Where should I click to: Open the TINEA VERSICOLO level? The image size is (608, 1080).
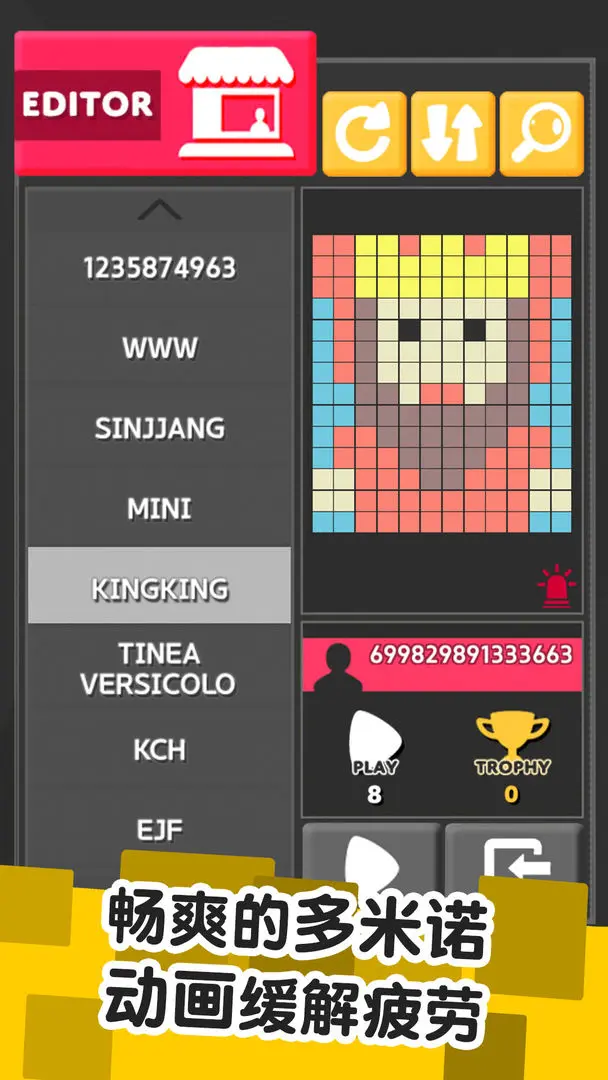coord(159,669)
